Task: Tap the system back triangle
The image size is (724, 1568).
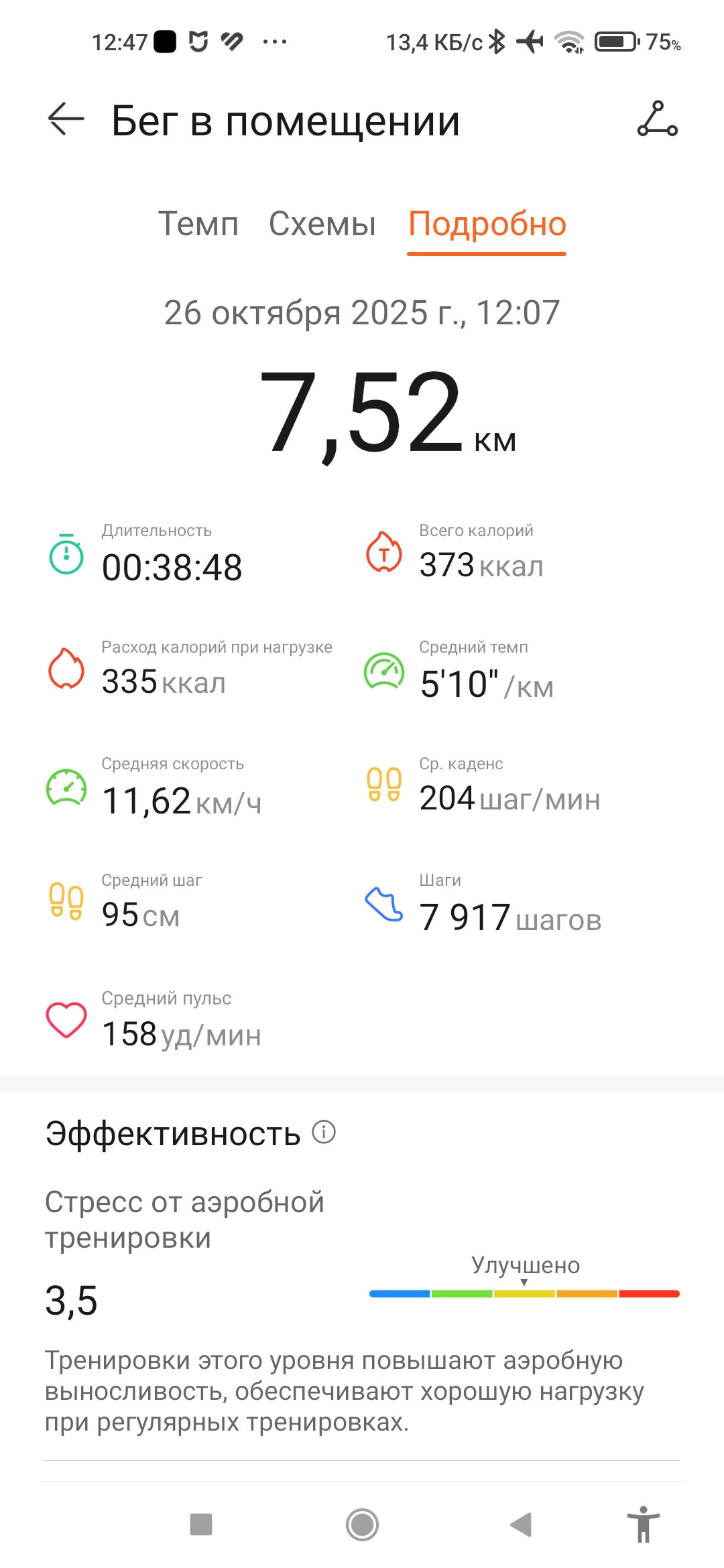Action: tap(521, 1524)
